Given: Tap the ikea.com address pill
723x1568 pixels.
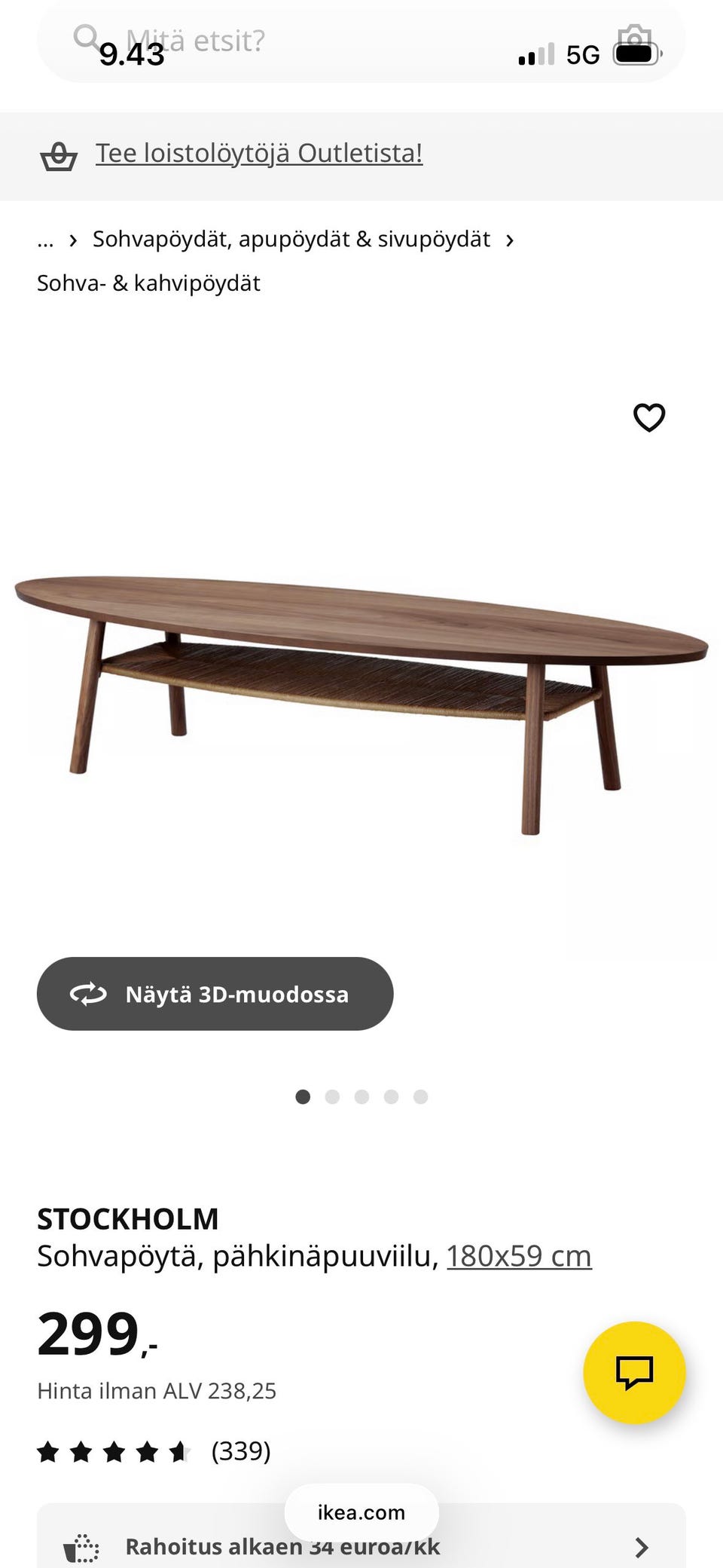Looking at the screenshot, I should (x=361, y=1512).
